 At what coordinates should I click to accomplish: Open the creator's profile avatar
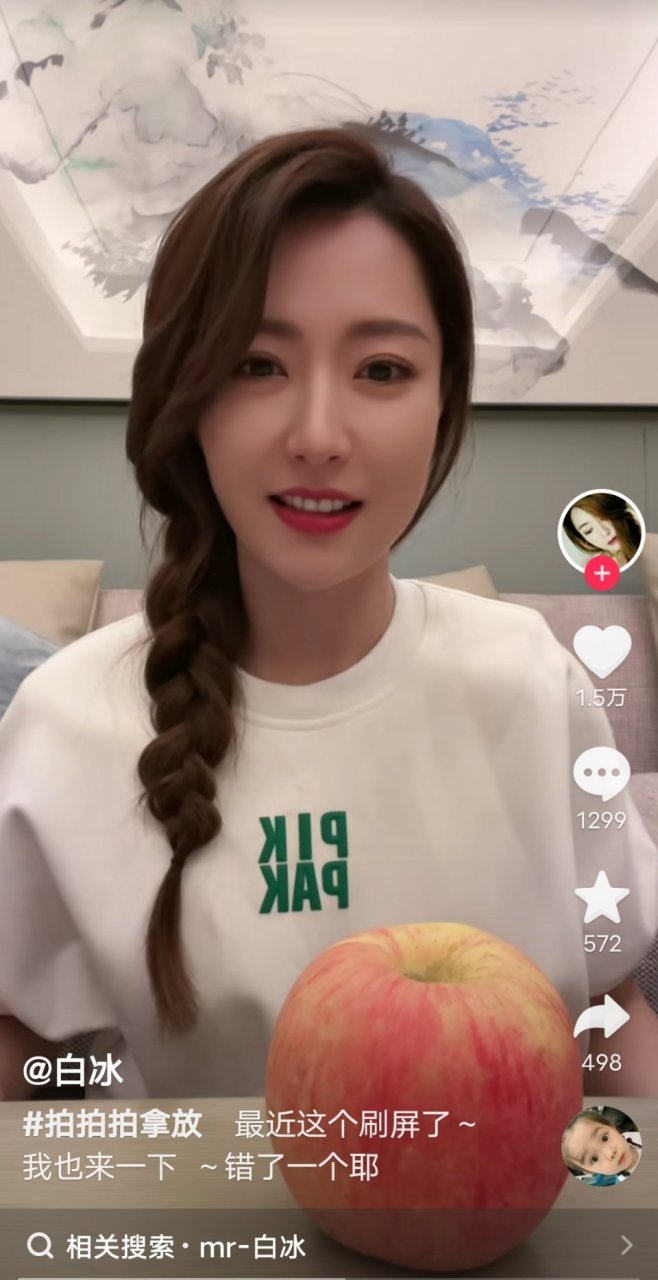point(600,530)
